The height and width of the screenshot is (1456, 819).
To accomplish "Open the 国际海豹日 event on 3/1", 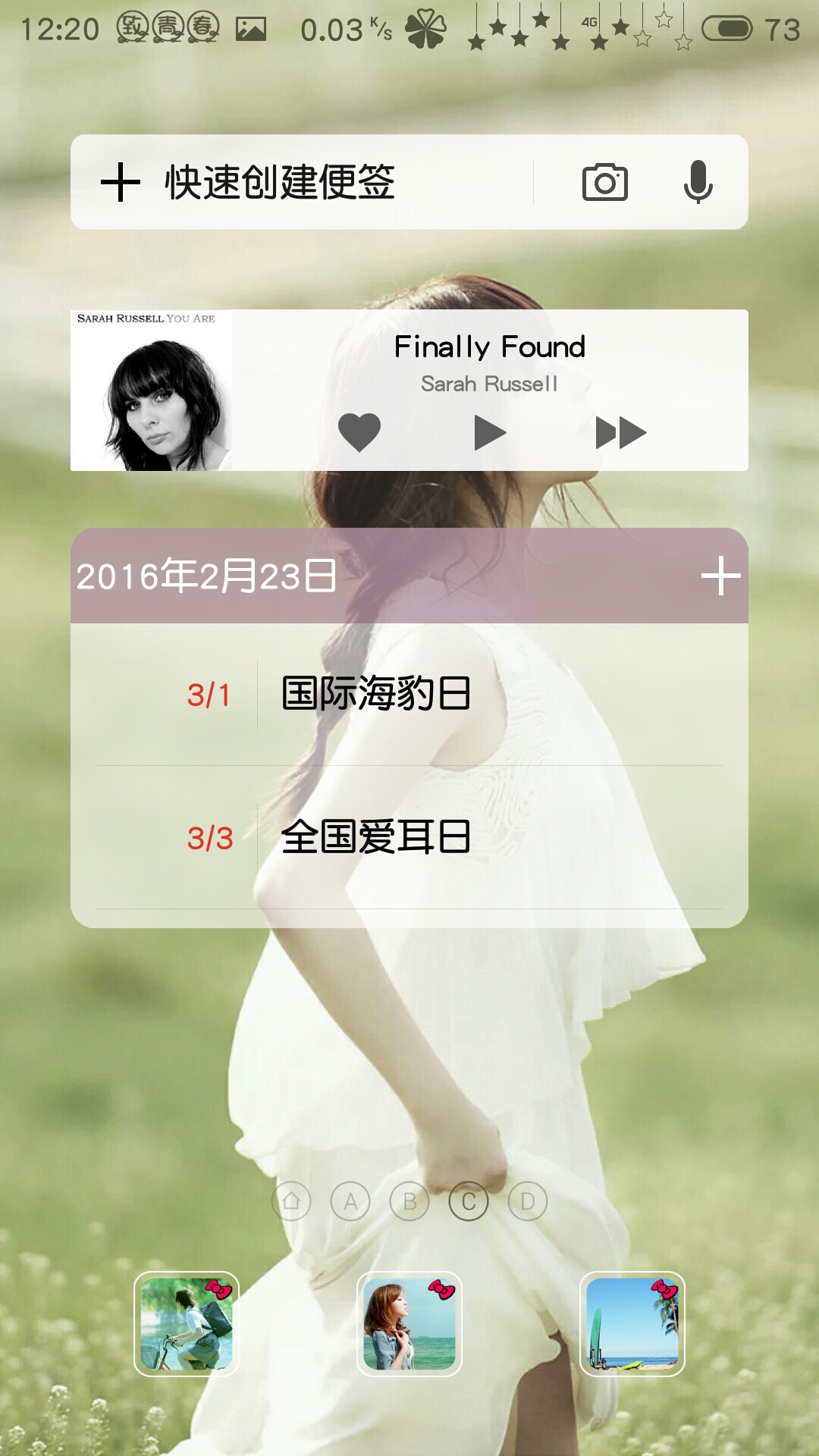I will coord(376,694).
